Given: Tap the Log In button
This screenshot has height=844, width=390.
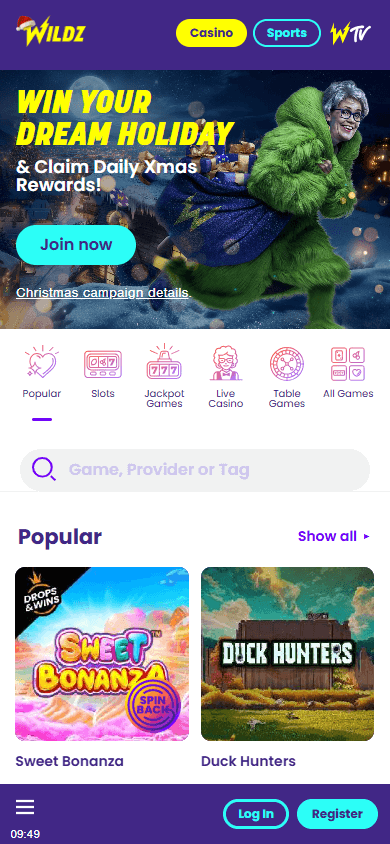Looking at the screenshot, I should click(x=256, y=814).
